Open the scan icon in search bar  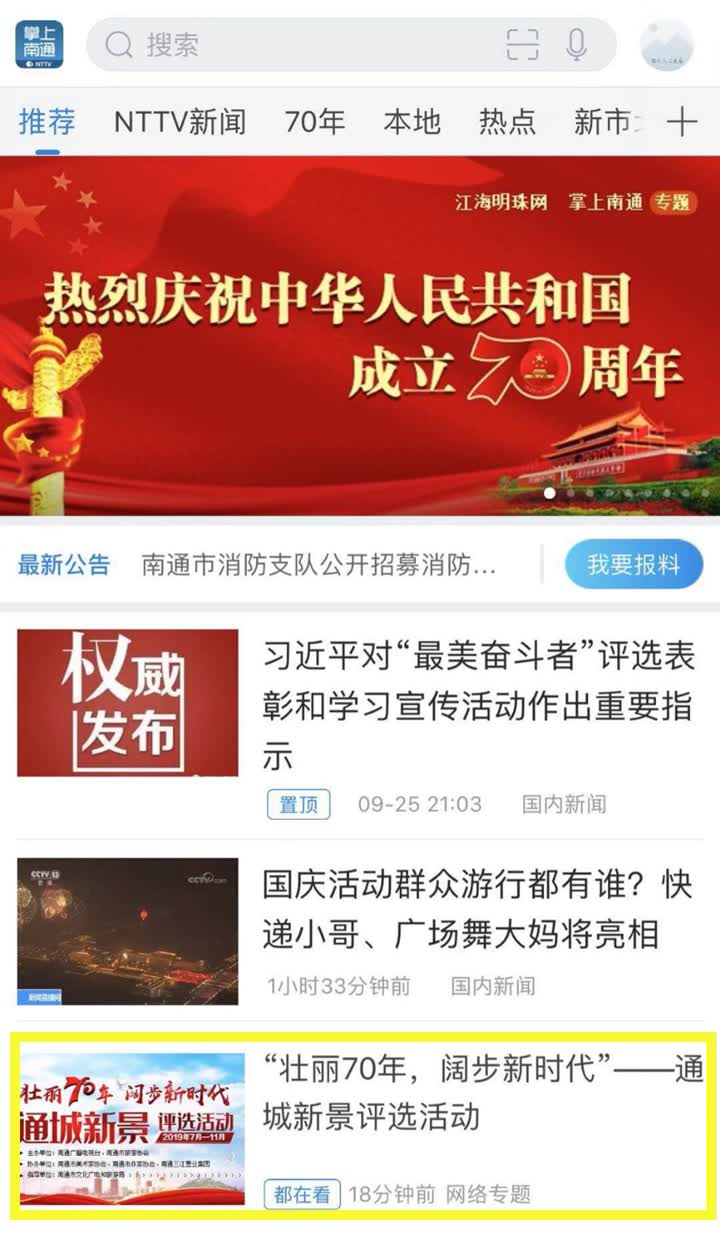[x=522, y=45]
